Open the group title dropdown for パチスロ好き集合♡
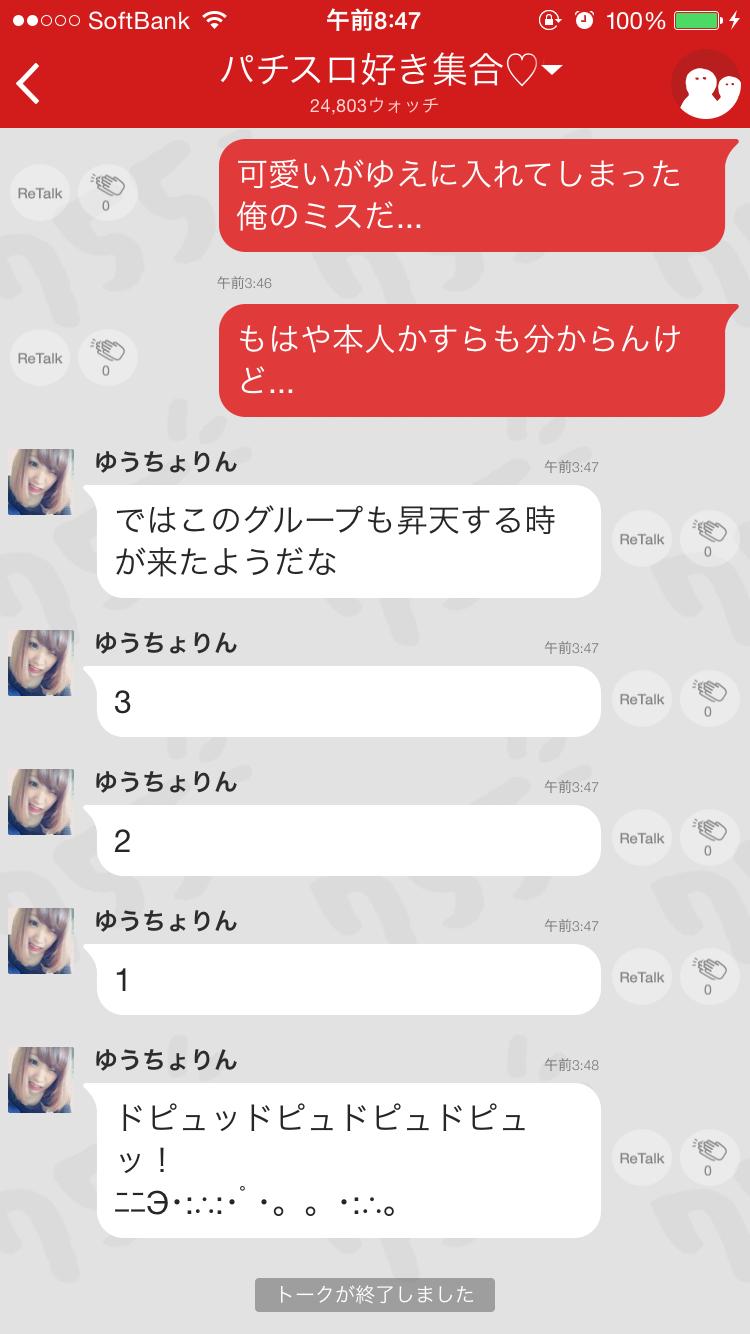The width and height of the screenshot is (750, 1334). (x=550, y=71)
